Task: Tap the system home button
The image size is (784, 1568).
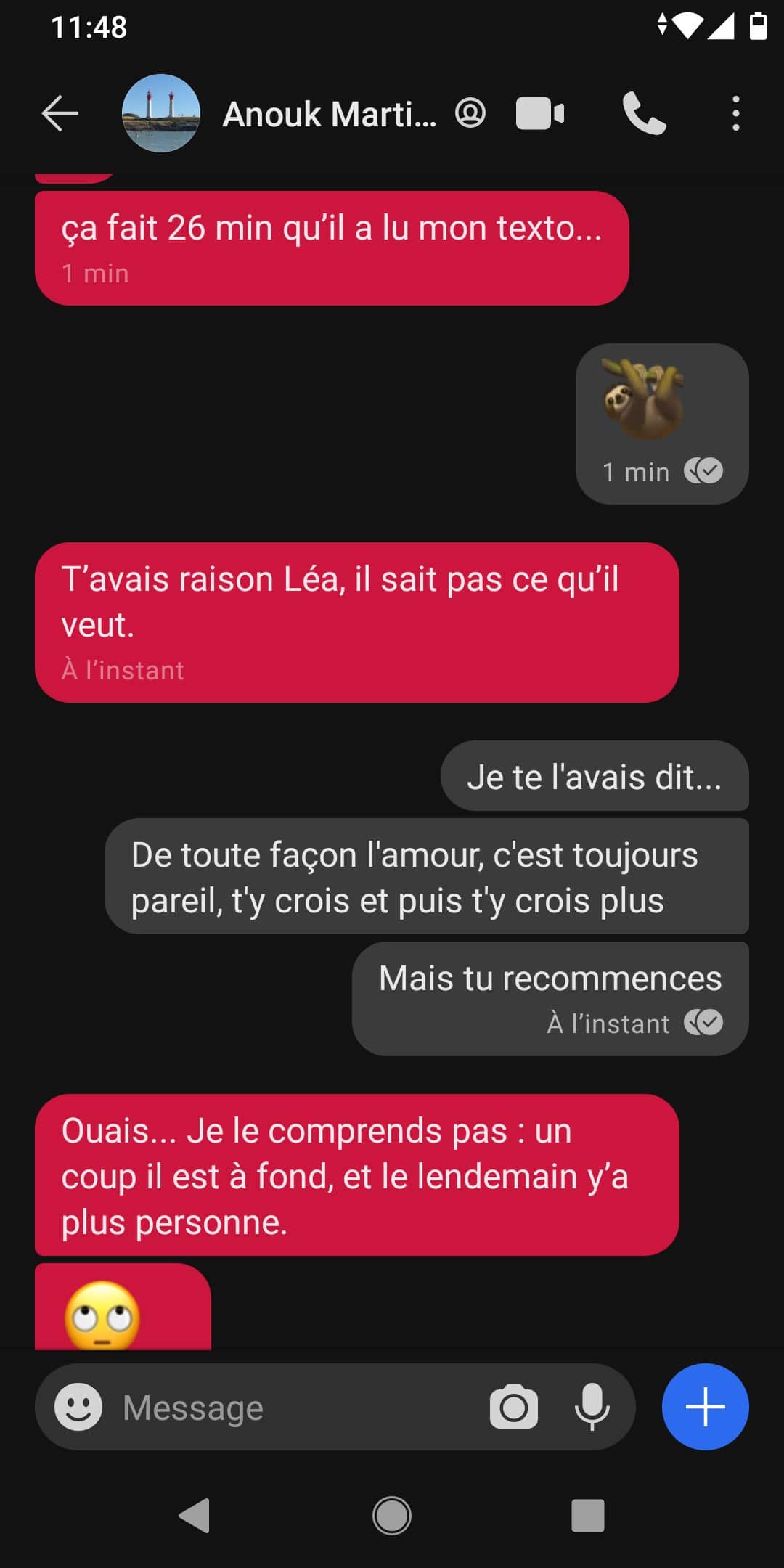Action: (x=392, y=1516)
